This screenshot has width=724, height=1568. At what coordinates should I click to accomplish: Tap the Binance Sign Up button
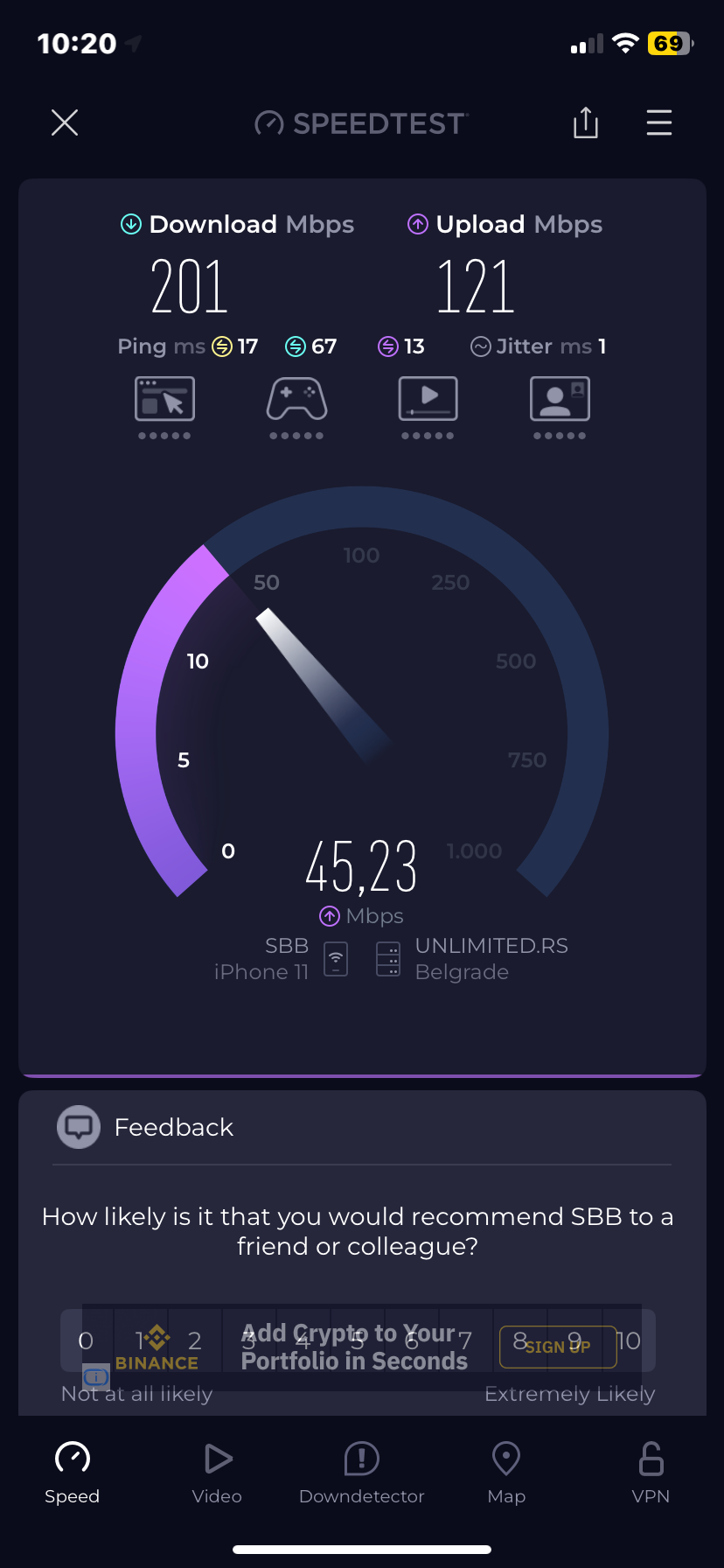click(x=557, y=1347)
